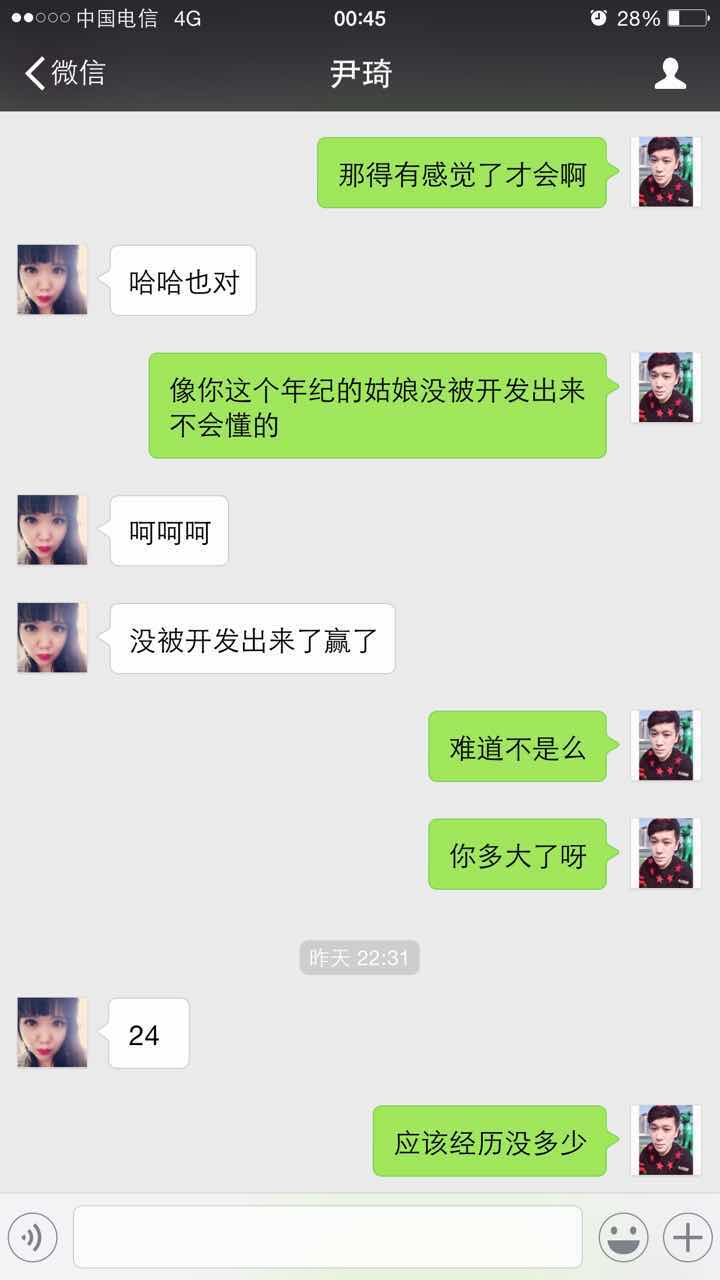Open the emoji sticker panel
The image size is (720, 1280).
tap(623, 1237)
